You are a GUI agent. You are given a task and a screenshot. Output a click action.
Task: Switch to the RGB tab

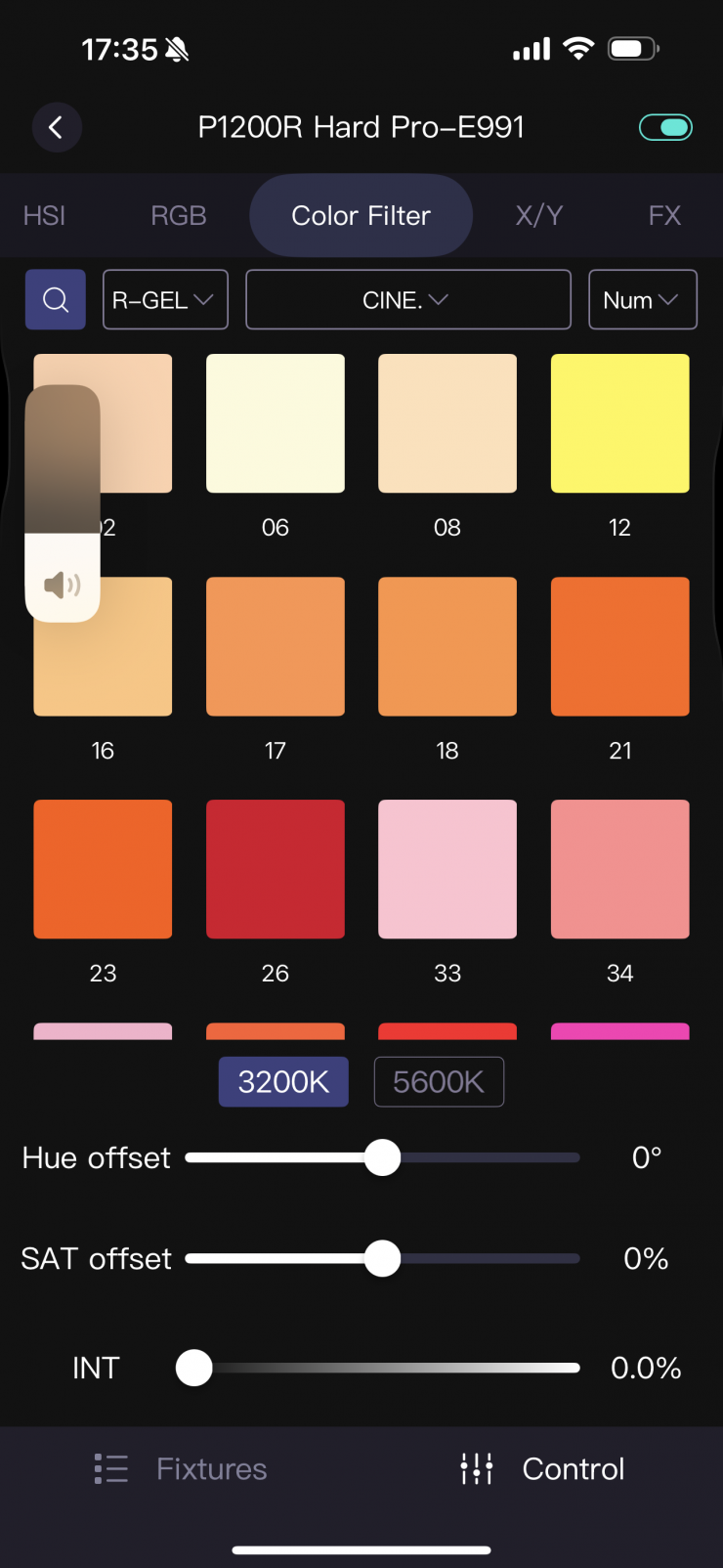click(x=179, y=216)
